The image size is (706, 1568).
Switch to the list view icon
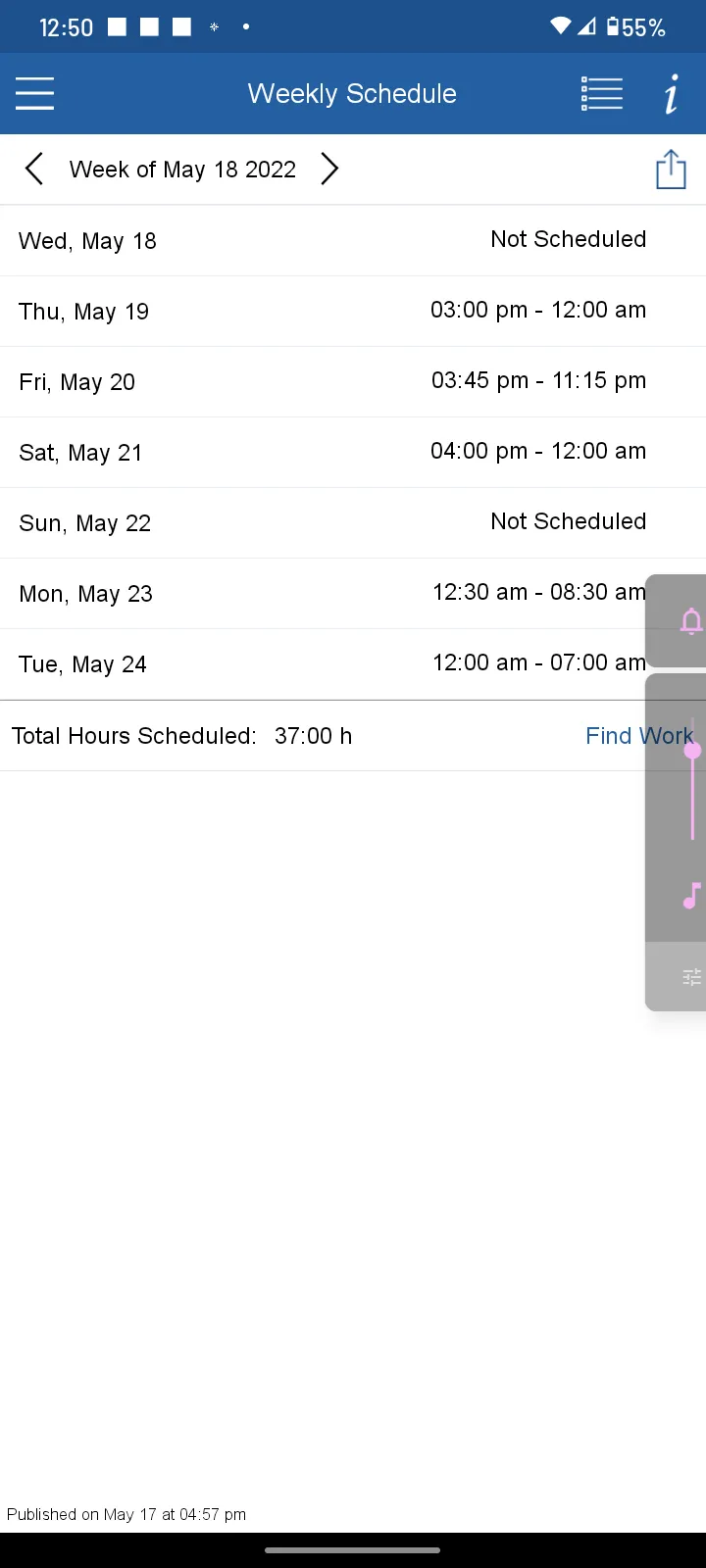[x=601, y=94]
